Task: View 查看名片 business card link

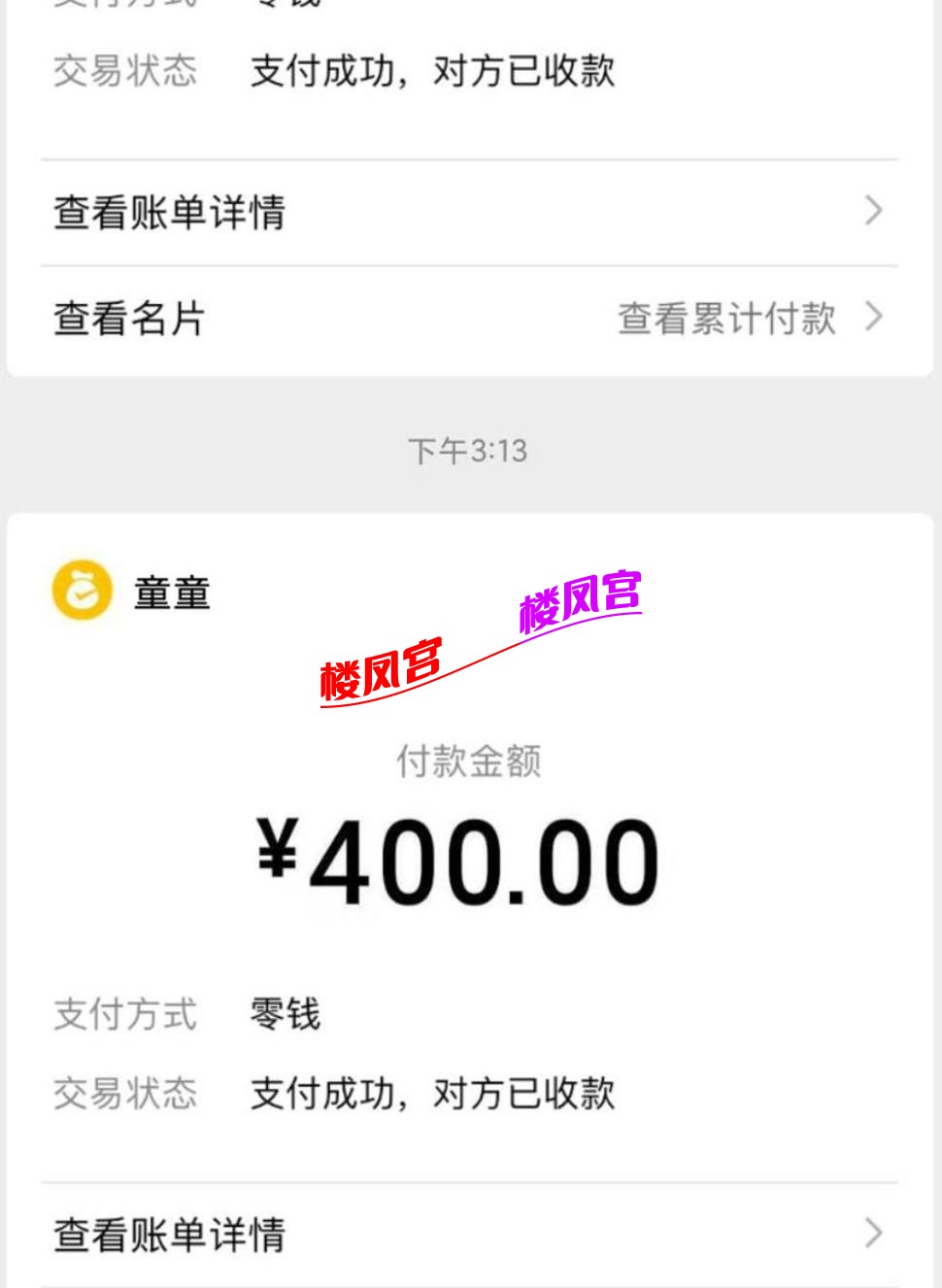Action: point(125,319)
